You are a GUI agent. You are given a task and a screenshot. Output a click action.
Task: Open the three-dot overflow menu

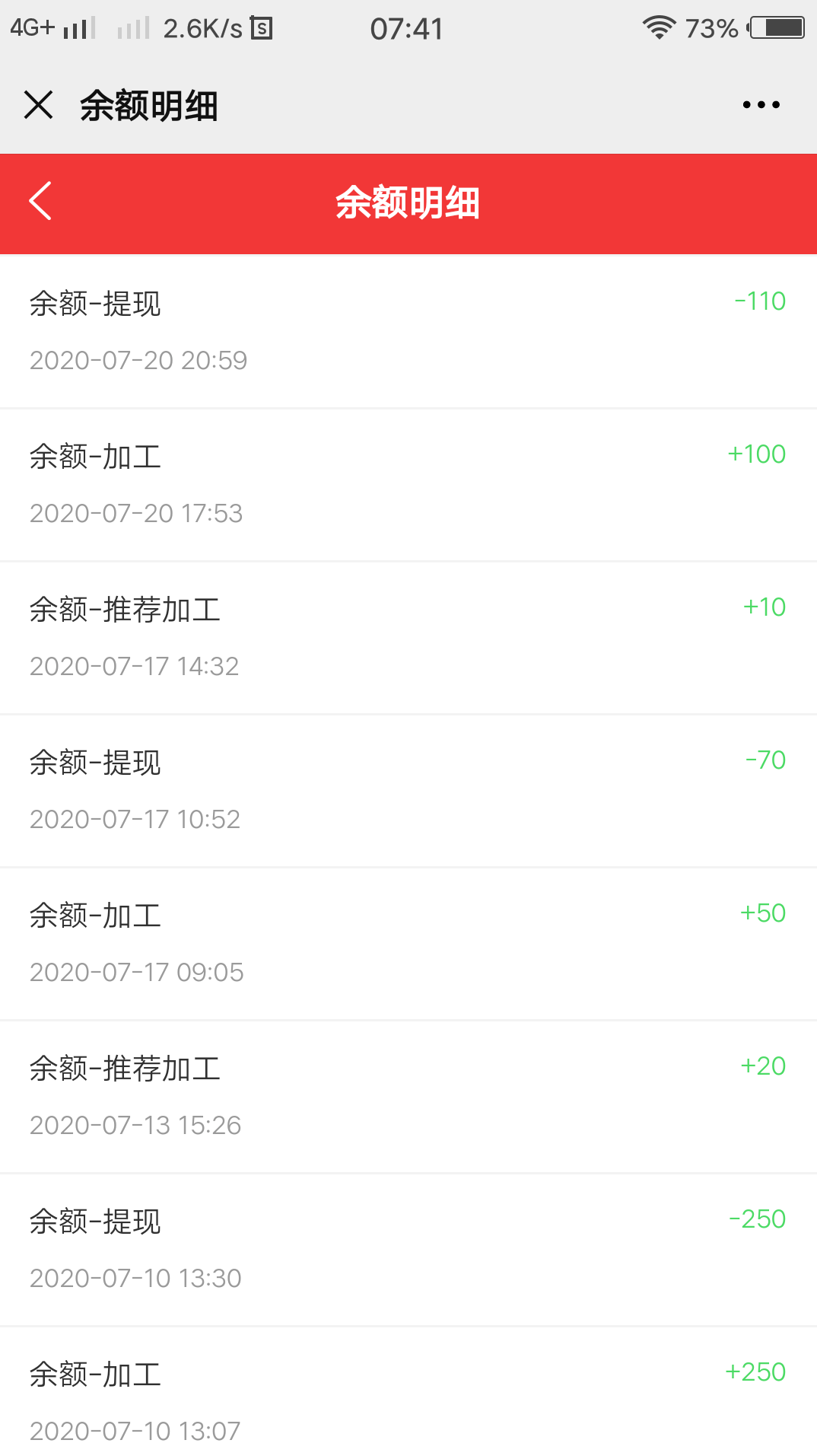[x=761, y=105]
